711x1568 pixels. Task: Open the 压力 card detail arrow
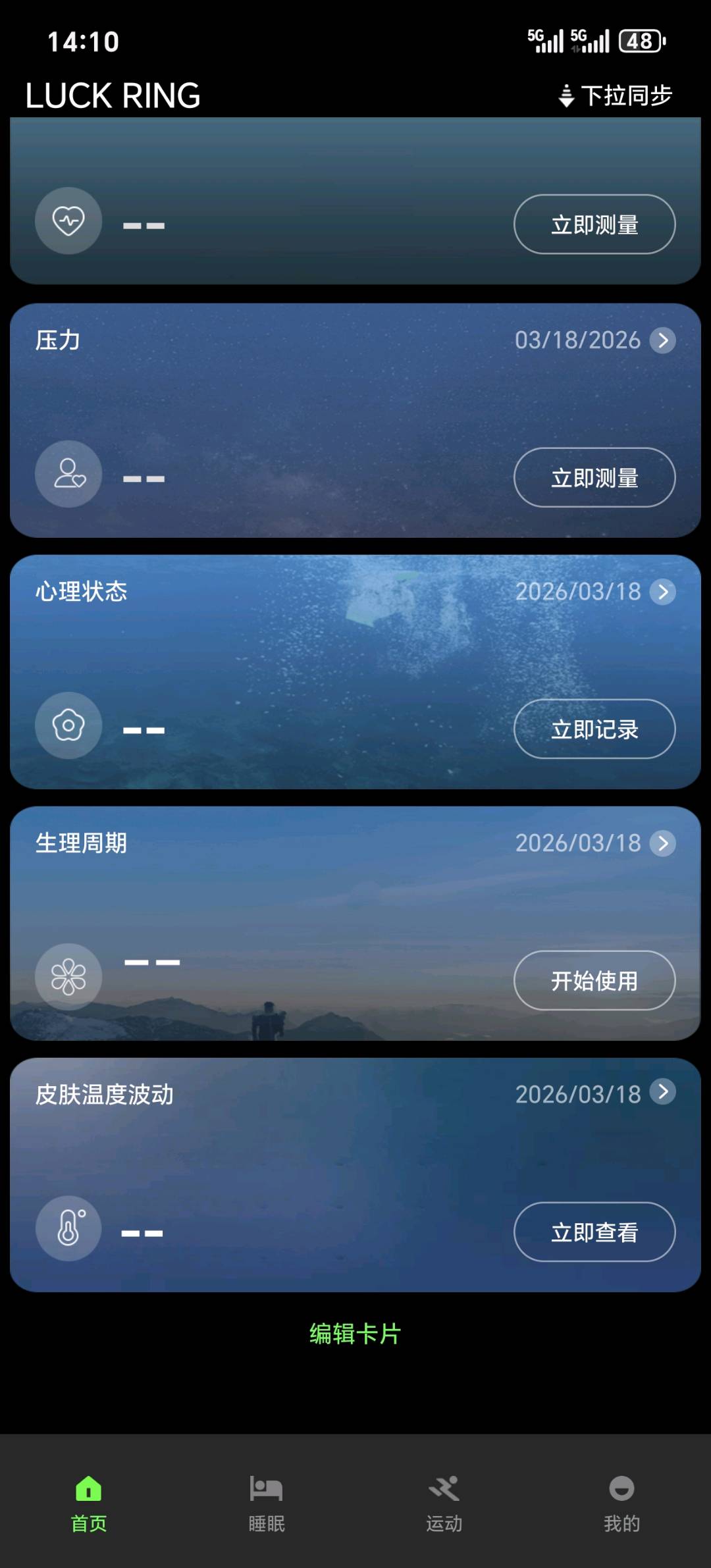[664, 342]
